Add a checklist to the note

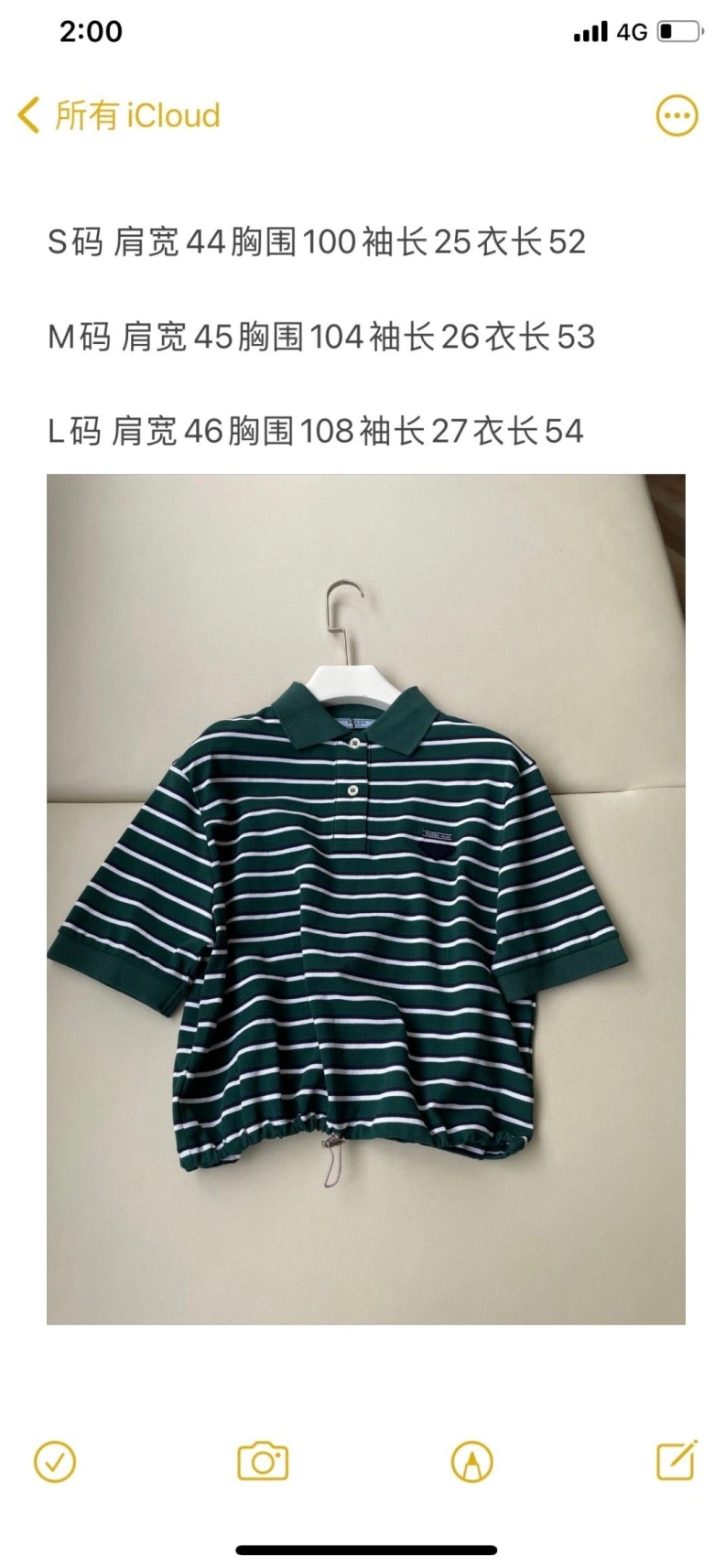coord(54,1461)
